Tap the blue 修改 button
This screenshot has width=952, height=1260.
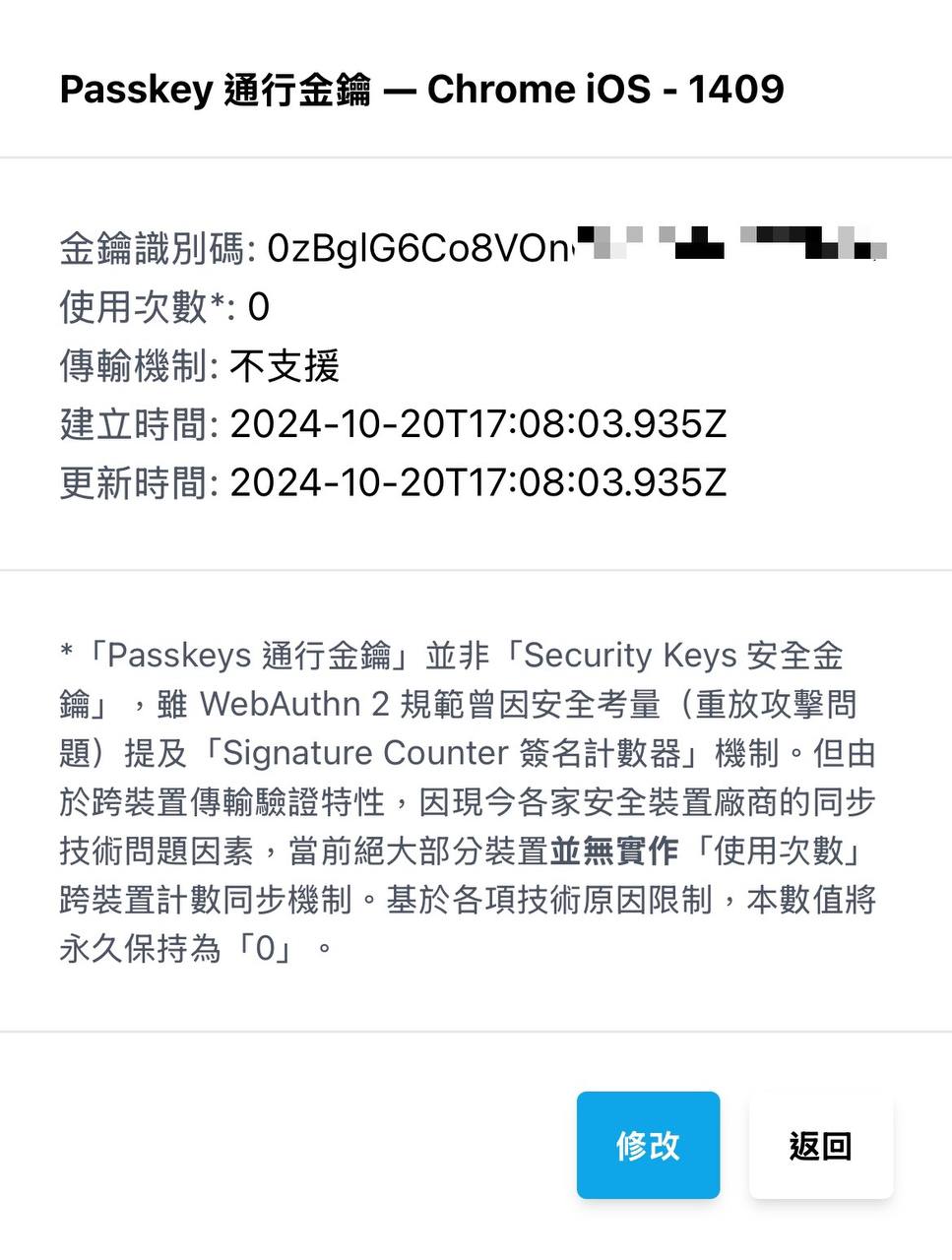648,1145
